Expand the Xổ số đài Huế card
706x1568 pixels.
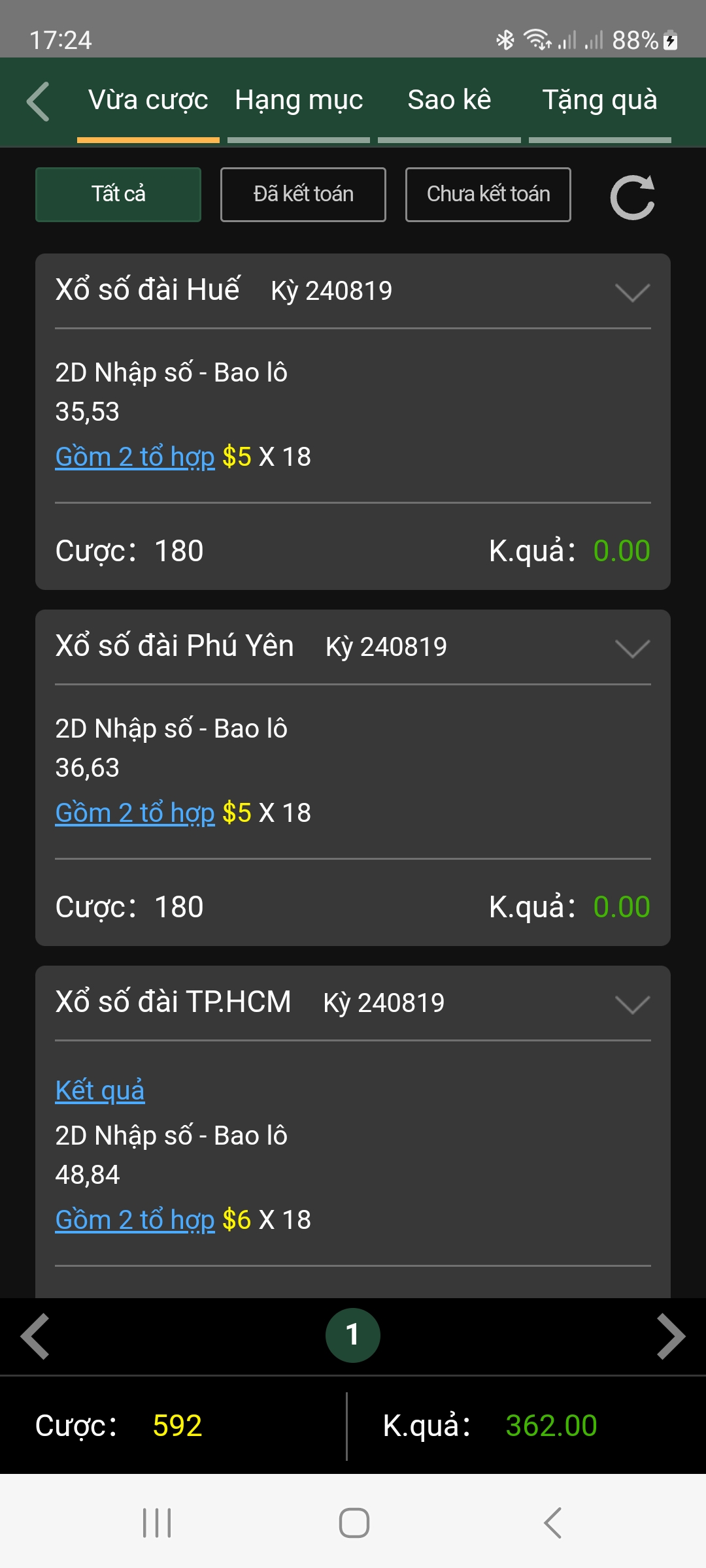tap(632, 292)
